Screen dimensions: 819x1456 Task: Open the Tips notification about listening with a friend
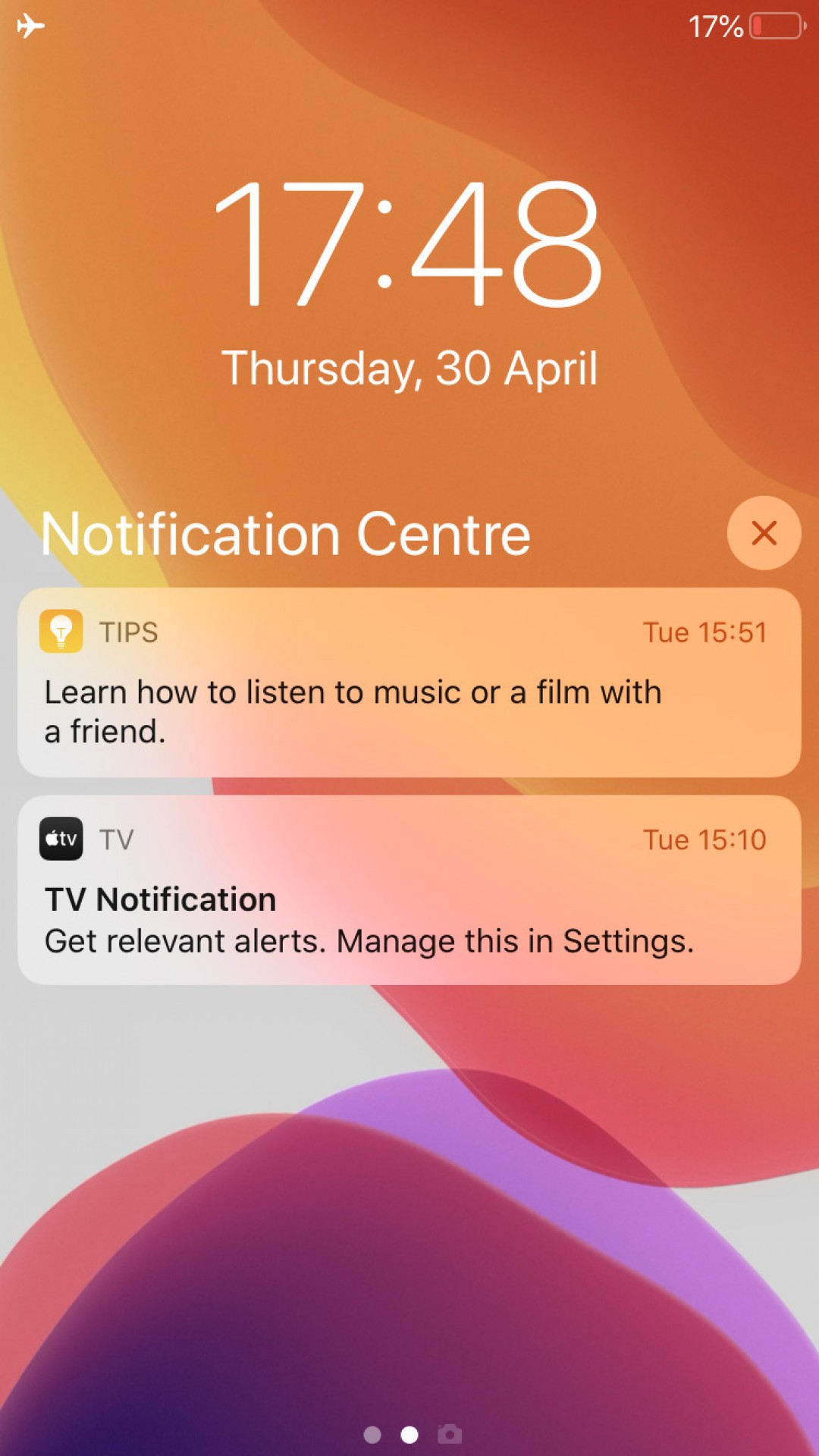click(x=409, y=682)
